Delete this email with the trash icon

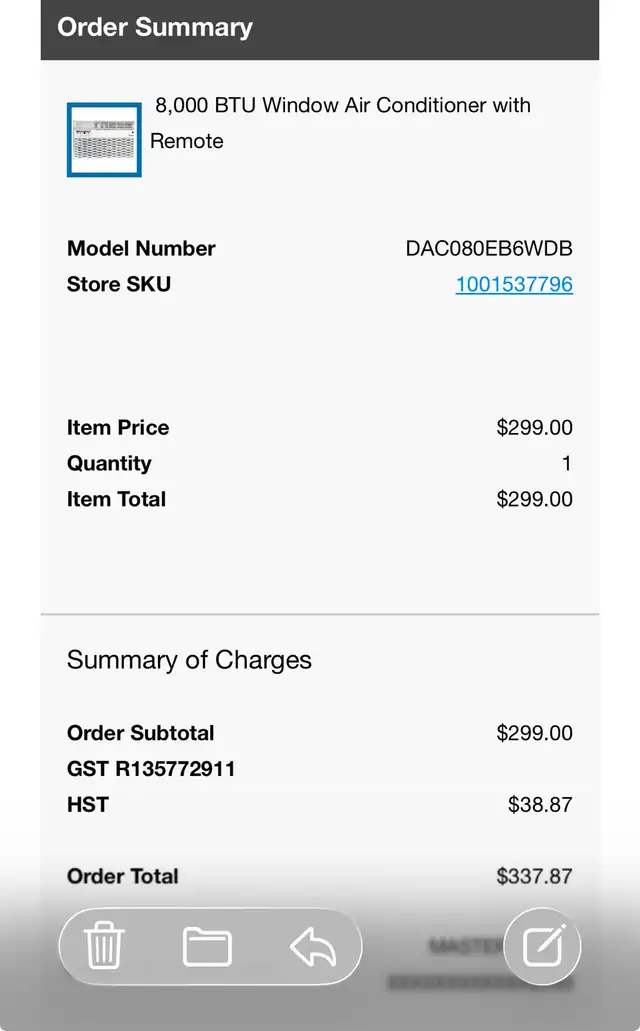[x=104, y=946]
